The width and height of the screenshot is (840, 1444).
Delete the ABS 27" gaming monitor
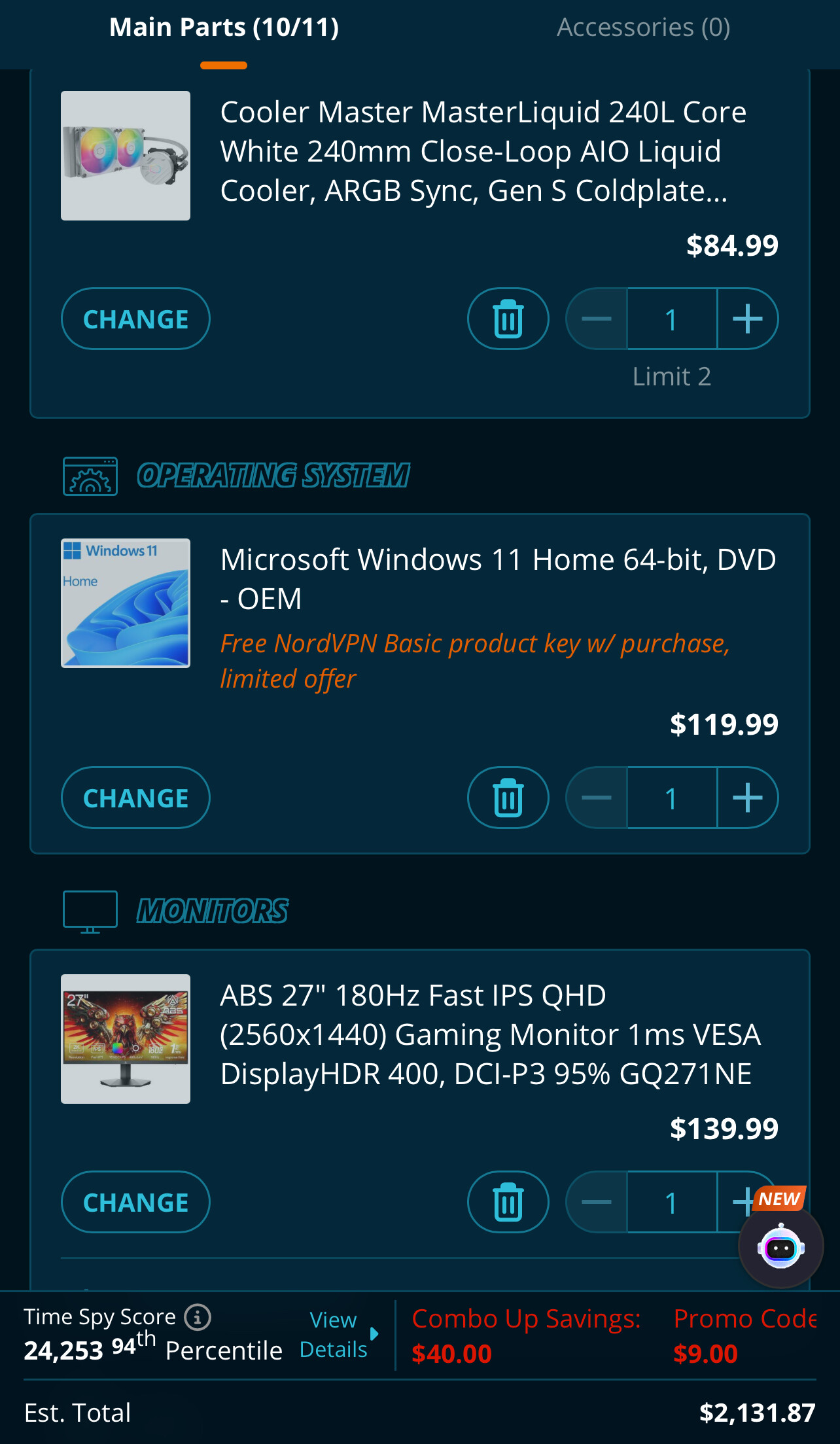click(508, 1203)
